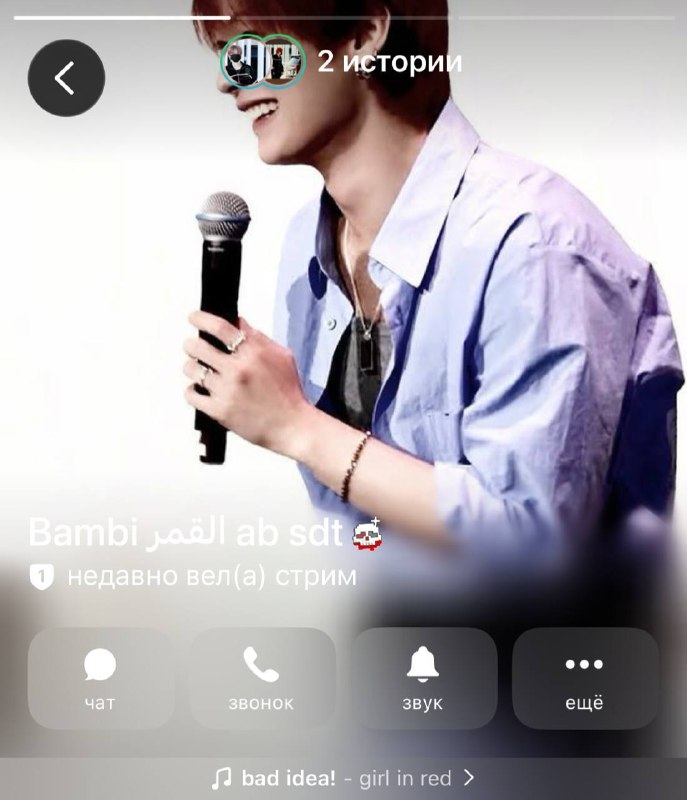Open the ещё more options menu

tap(584, 678)
